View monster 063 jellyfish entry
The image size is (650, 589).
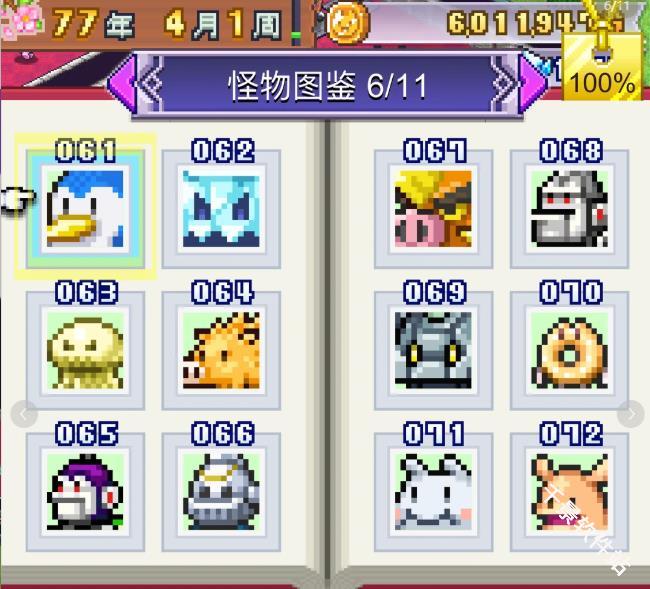point(85,349)
